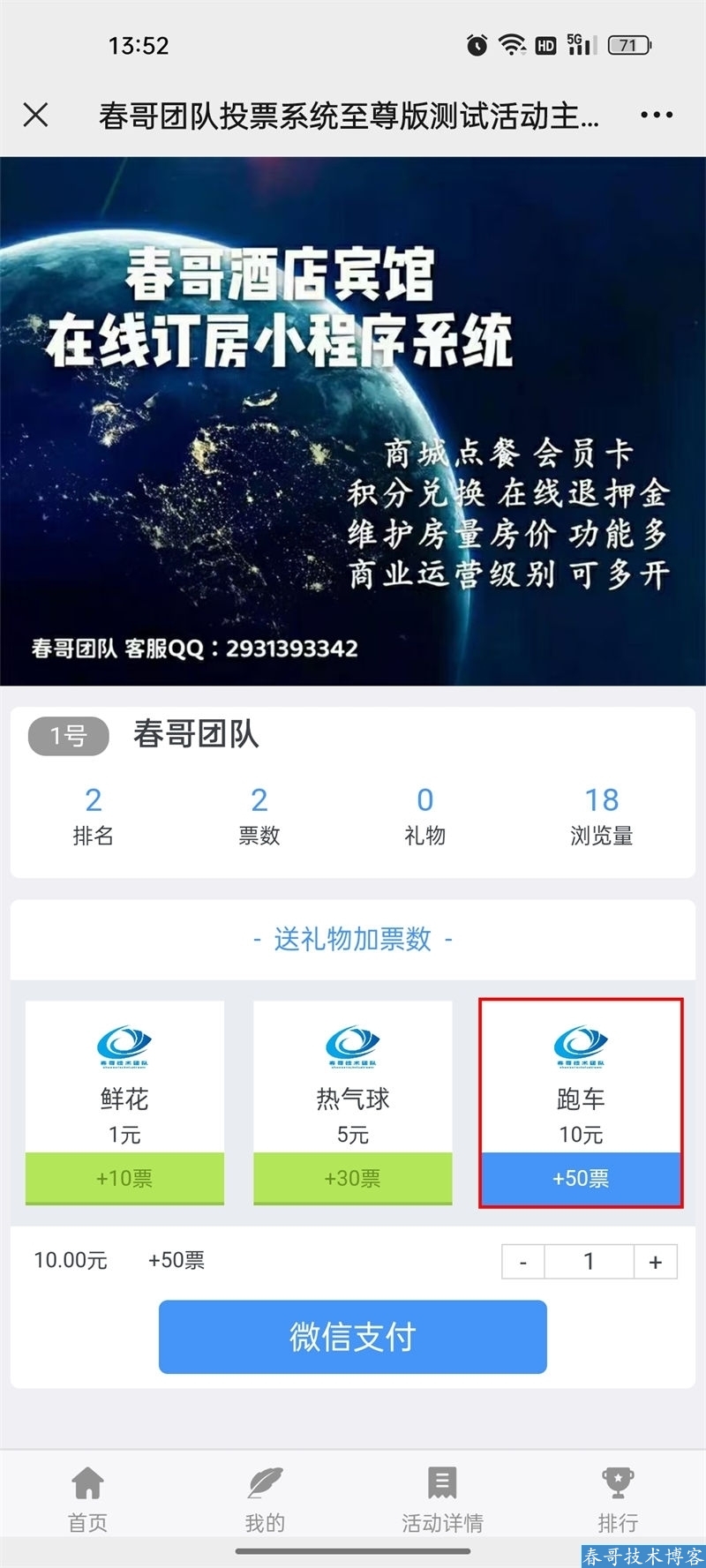The width and height of the screenshot is (706, 1568).
Task: Close the voting webpage
Action: 35,115
